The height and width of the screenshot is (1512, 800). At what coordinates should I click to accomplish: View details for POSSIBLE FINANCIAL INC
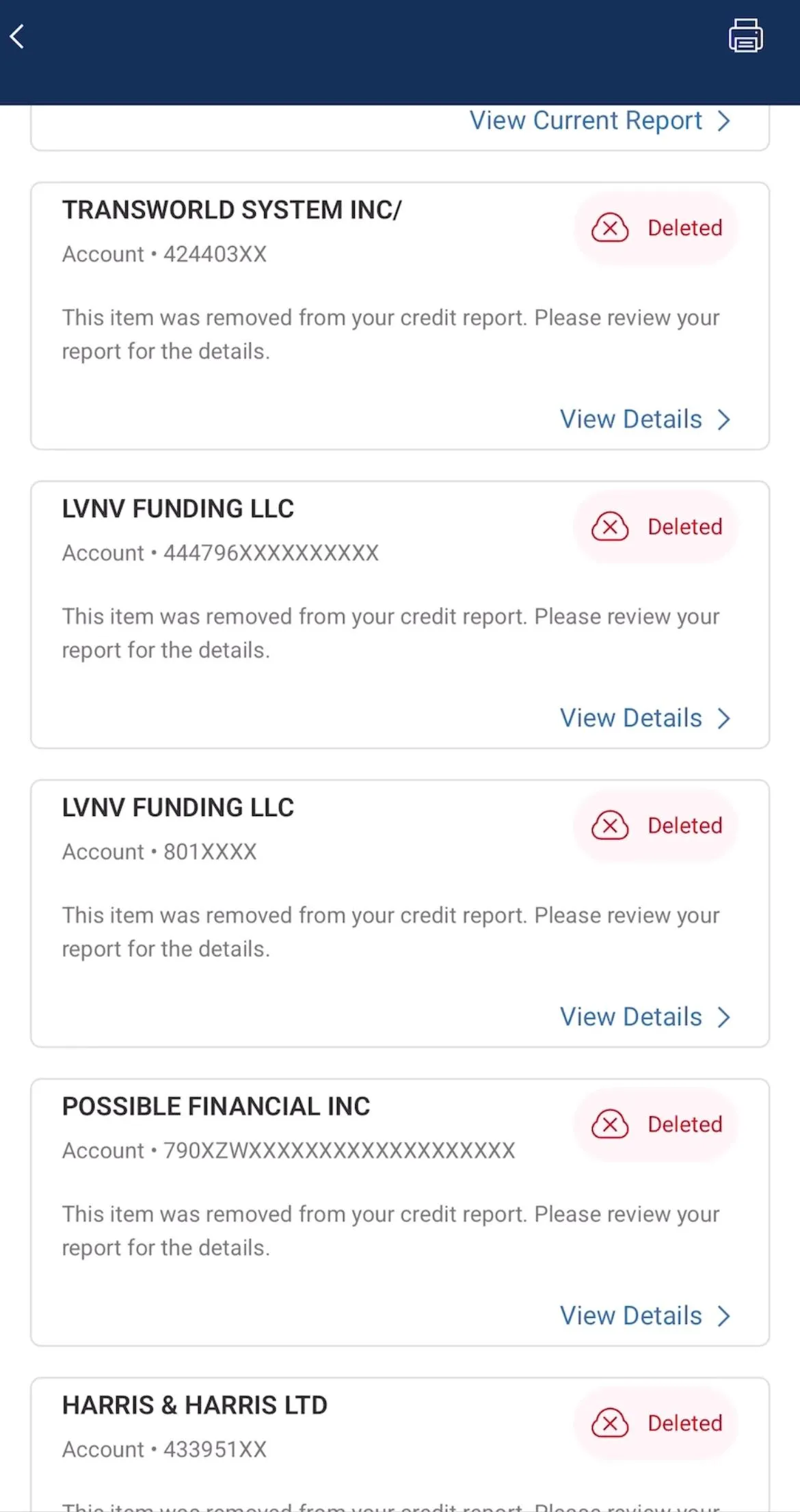pyautogui.click(x=645, y=1315)
